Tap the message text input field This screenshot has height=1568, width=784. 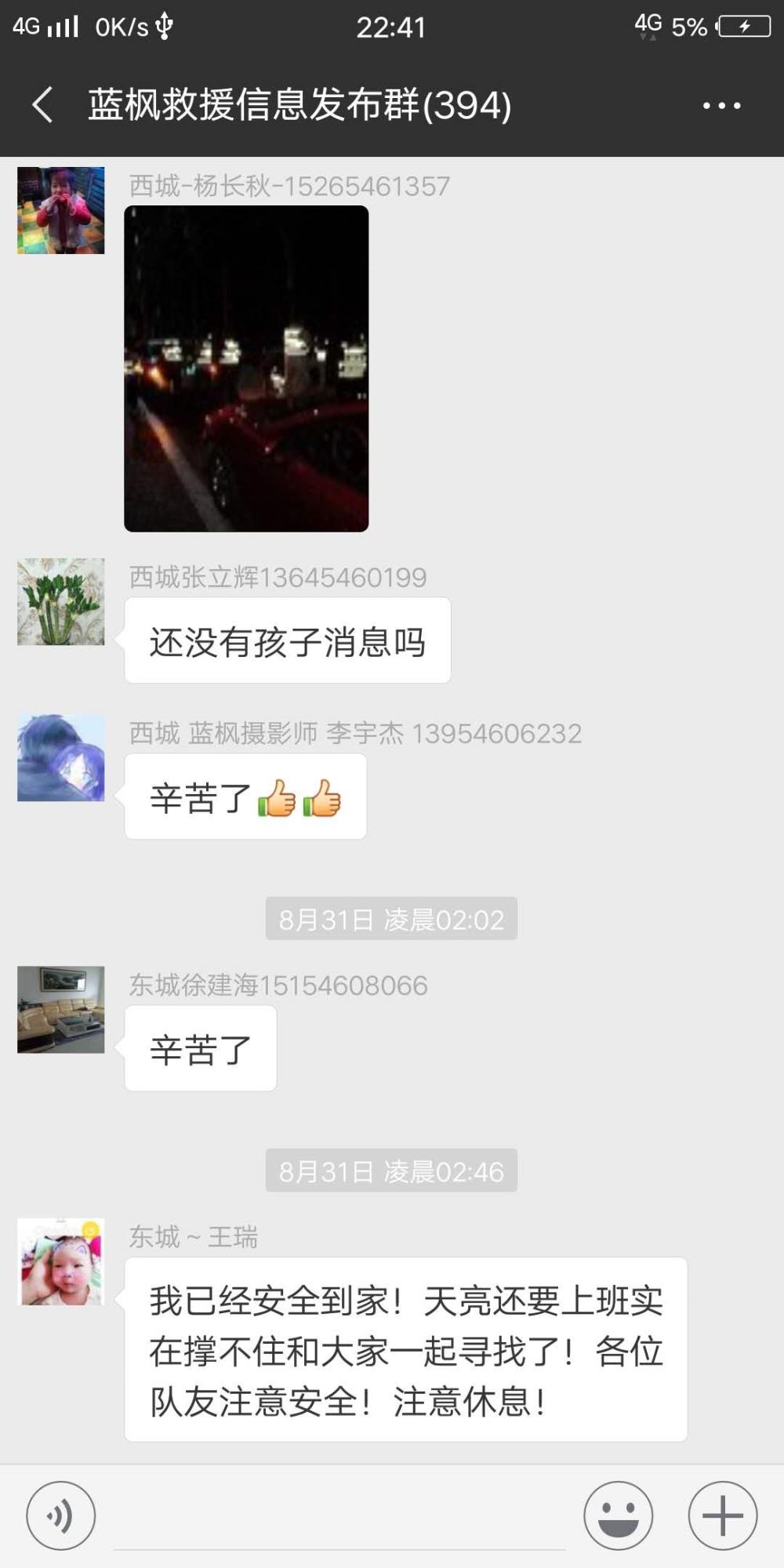(339, 1515)
